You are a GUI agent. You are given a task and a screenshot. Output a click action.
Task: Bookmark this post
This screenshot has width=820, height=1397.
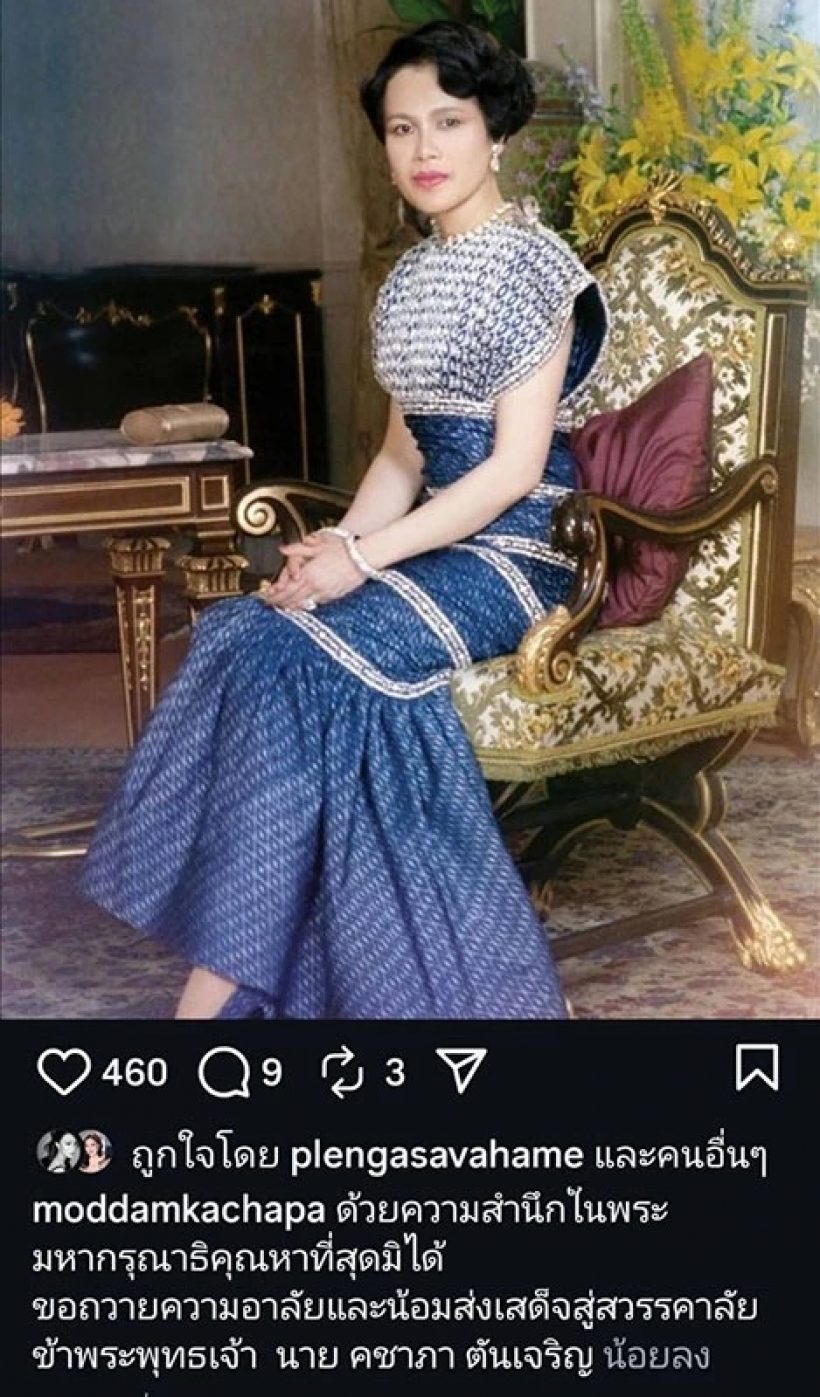pos(757,1068)
